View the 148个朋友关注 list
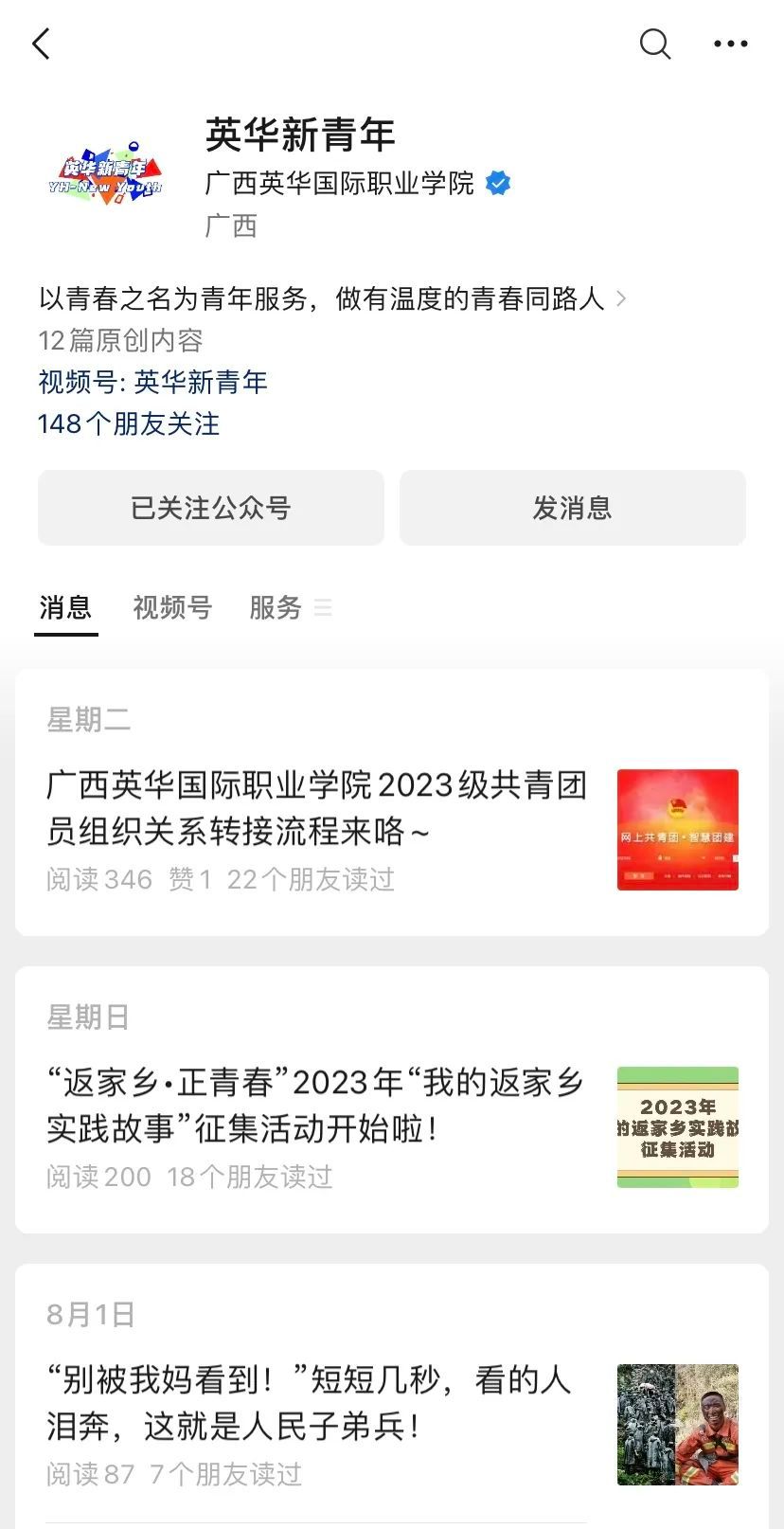This screenshot has width=784, height=1529. 129,423
